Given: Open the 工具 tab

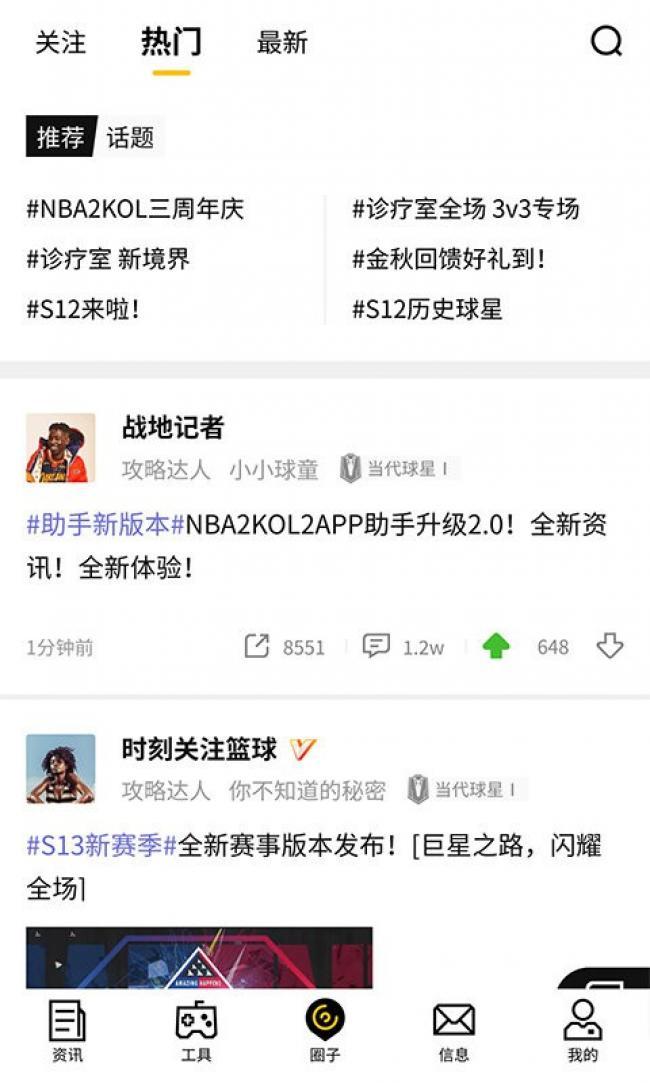Looking at the screenshot, I should 196,1032.
